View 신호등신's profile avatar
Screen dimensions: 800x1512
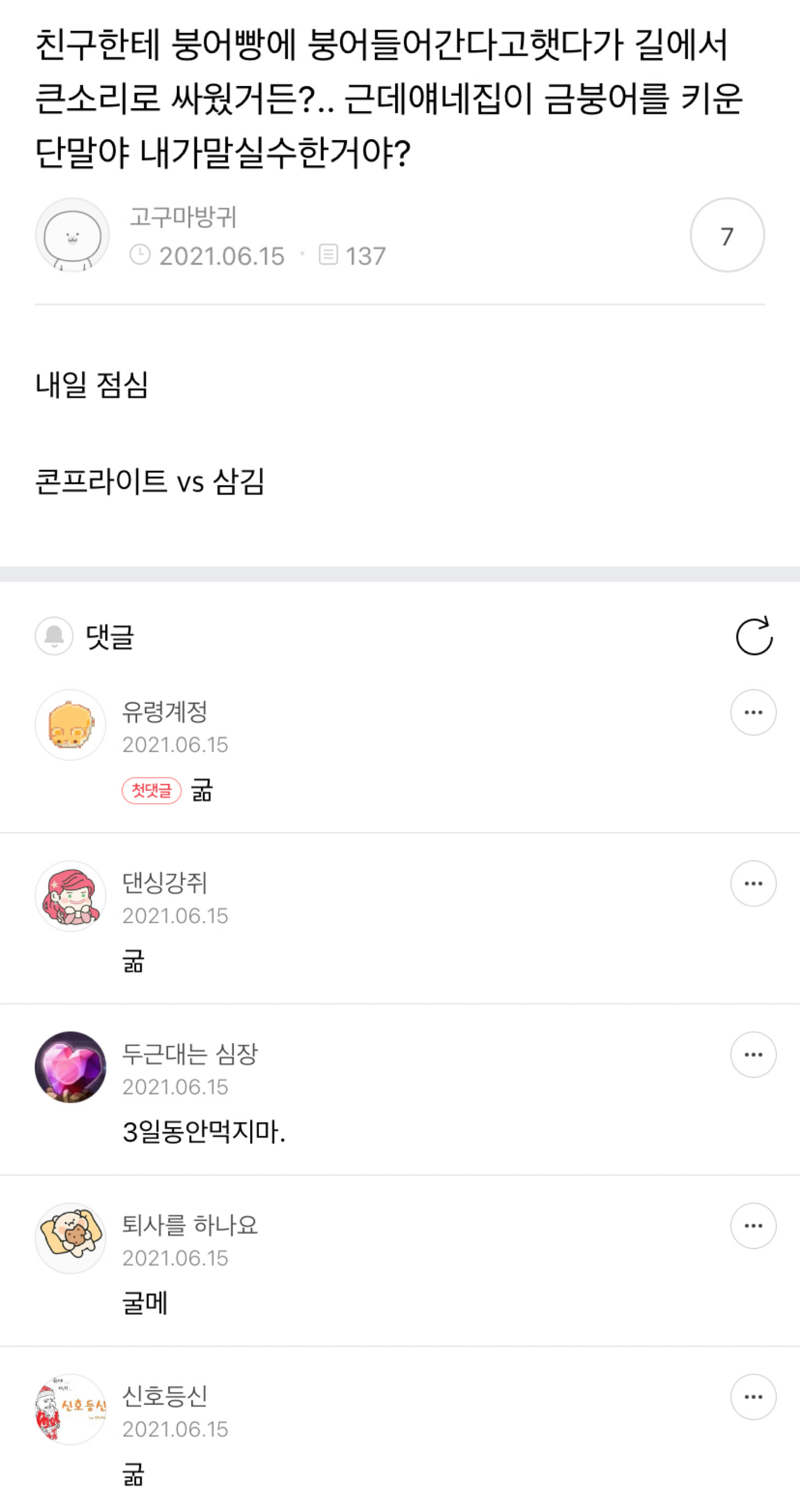(70, 1409)
